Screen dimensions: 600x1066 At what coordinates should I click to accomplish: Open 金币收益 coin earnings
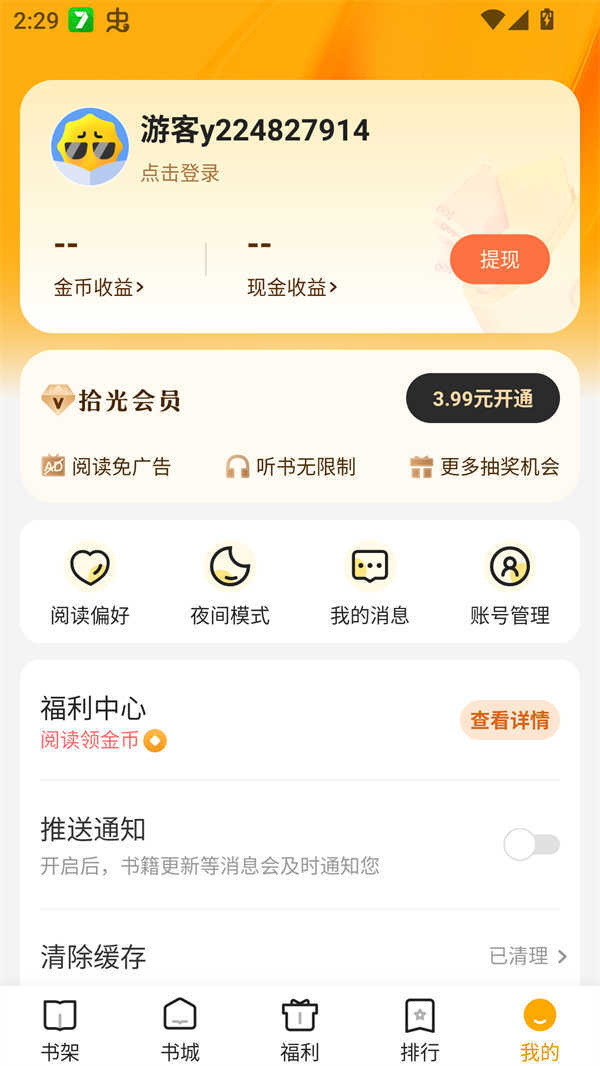coord(98,288)
